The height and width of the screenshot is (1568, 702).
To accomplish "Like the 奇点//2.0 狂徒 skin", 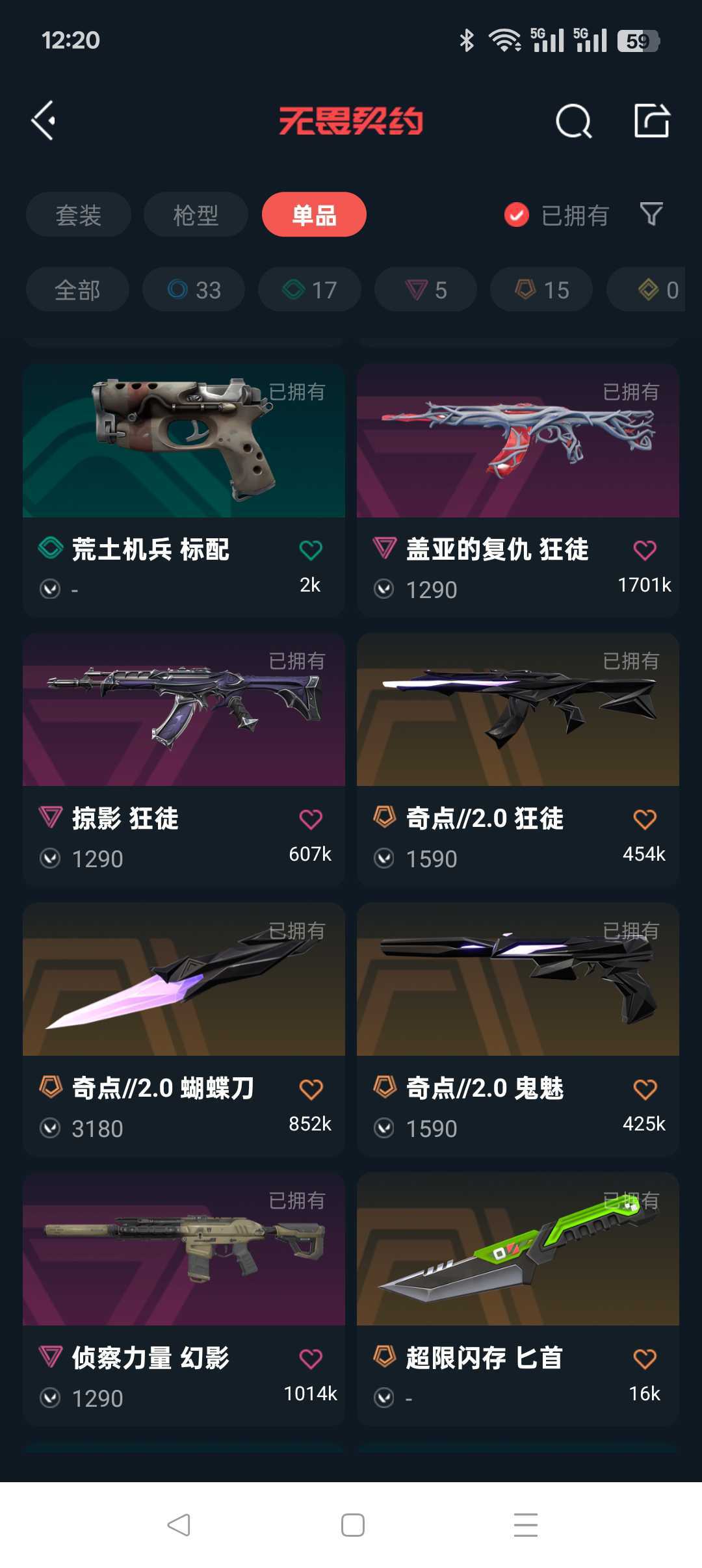I will point(645,819).
